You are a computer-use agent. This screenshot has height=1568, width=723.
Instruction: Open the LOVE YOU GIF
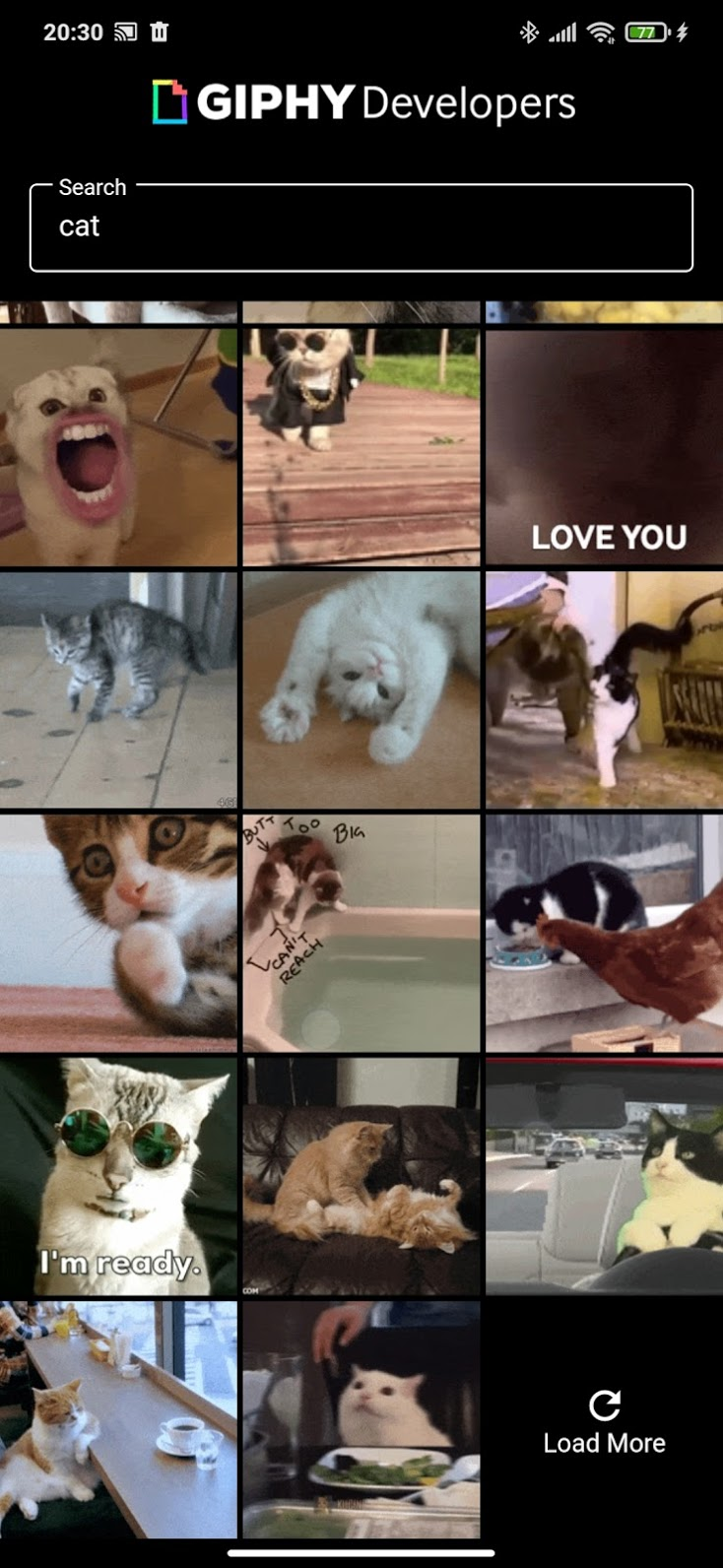604,447
